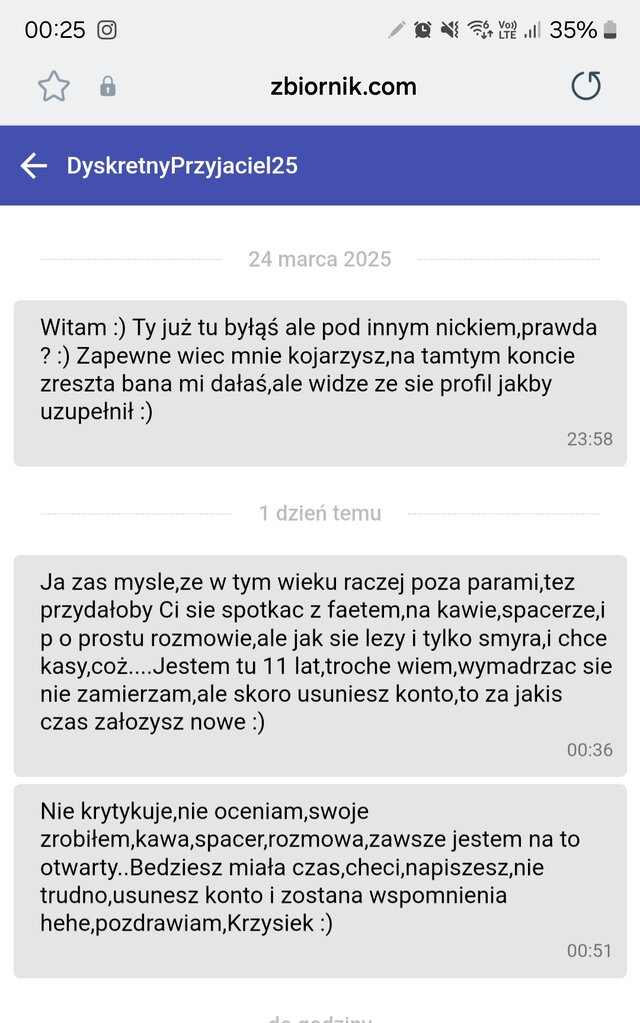
Task: Bookmark this page with the star icon
Action: [54, 87]
